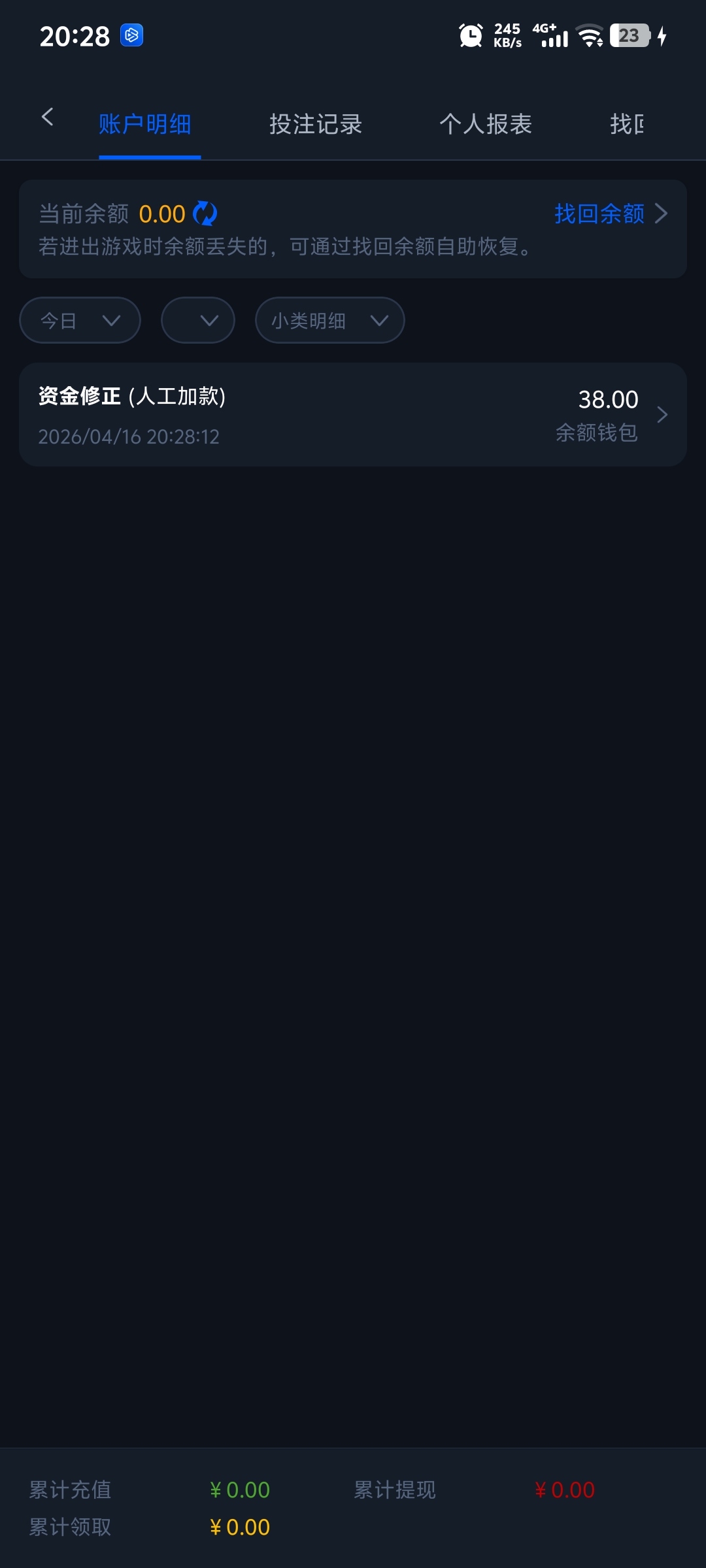Refresh the current balance
706x1568 pixels.
[x=205, y=214]
